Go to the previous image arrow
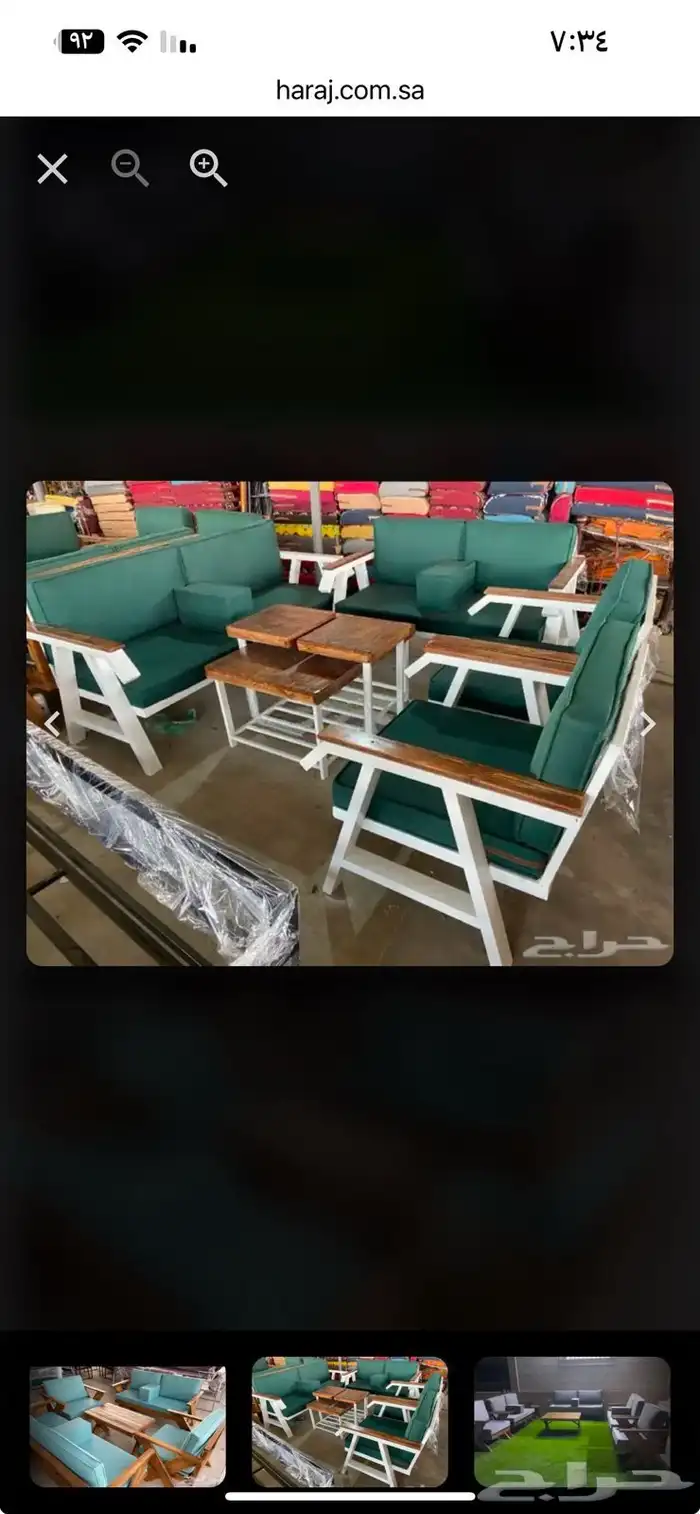 pyautogui.click(x=52, y=723)
